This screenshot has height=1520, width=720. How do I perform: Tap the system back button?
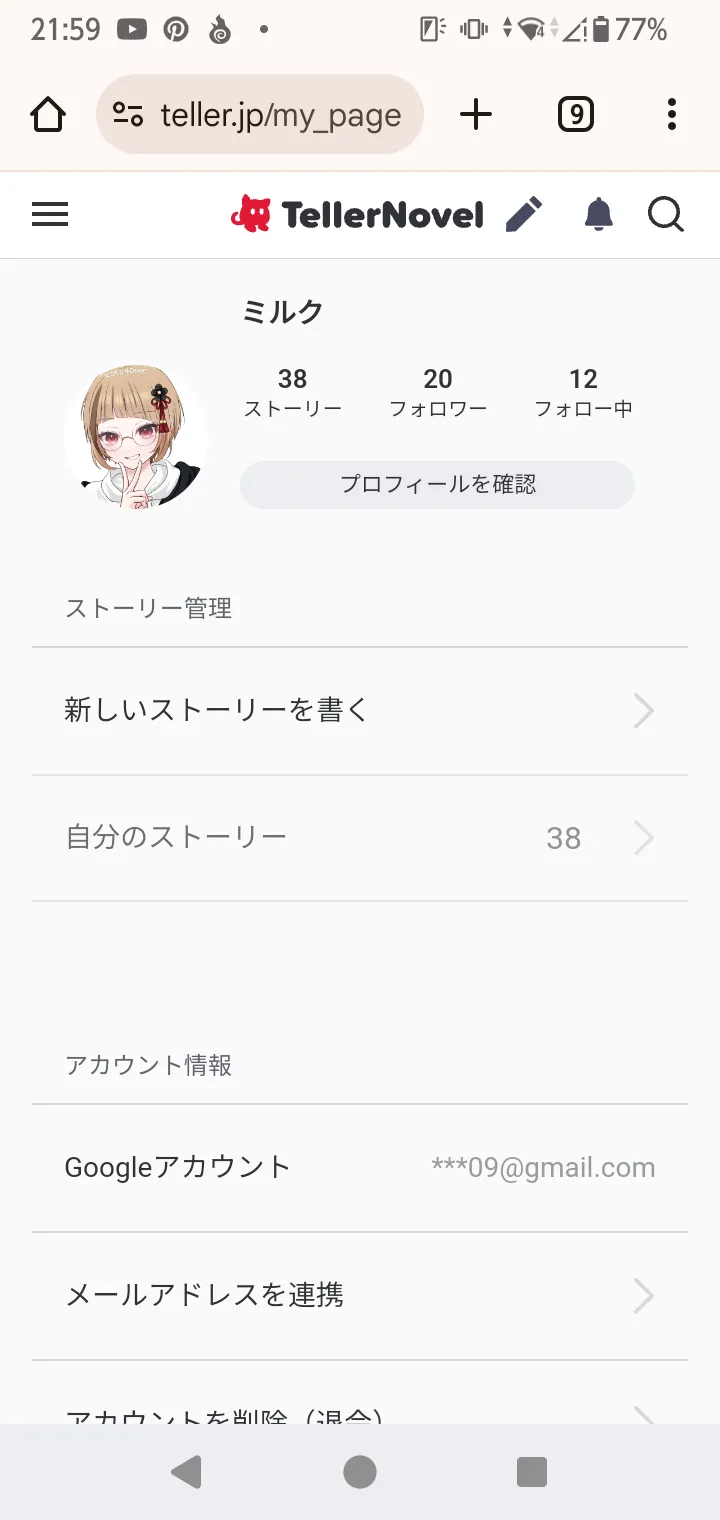(186, 1472)
